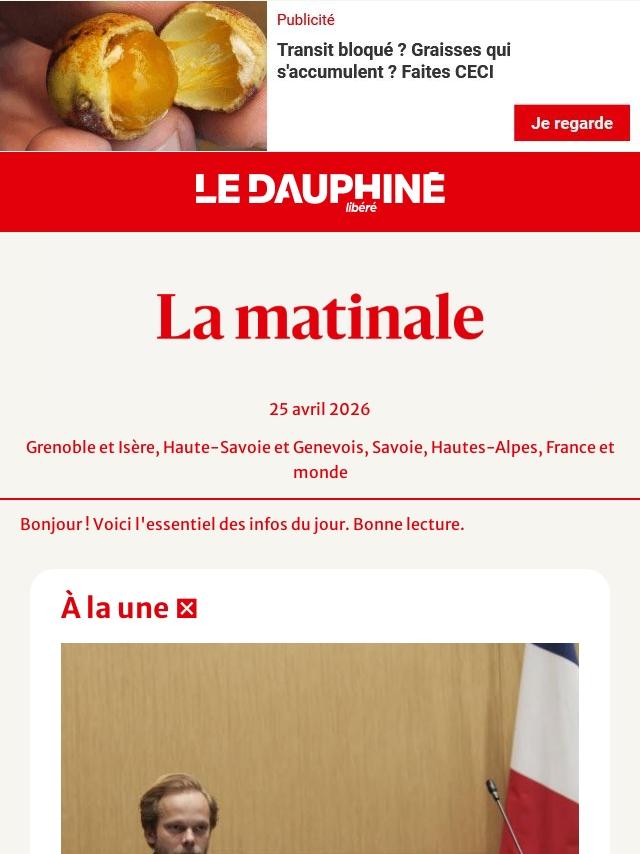Open the À la une article photo
The image size is (640, 854).
point(319,748)
